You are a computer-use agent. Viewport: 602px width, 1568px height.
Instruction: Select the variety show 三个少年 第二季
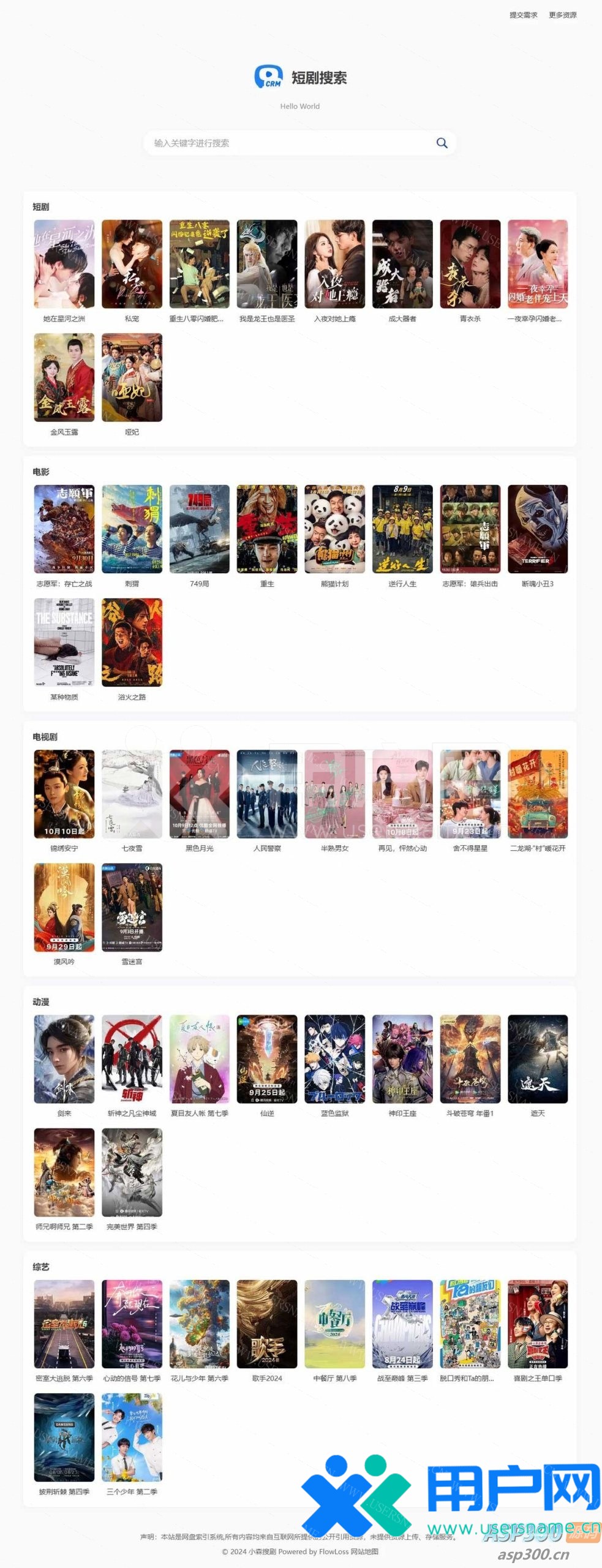(132, 1438)
